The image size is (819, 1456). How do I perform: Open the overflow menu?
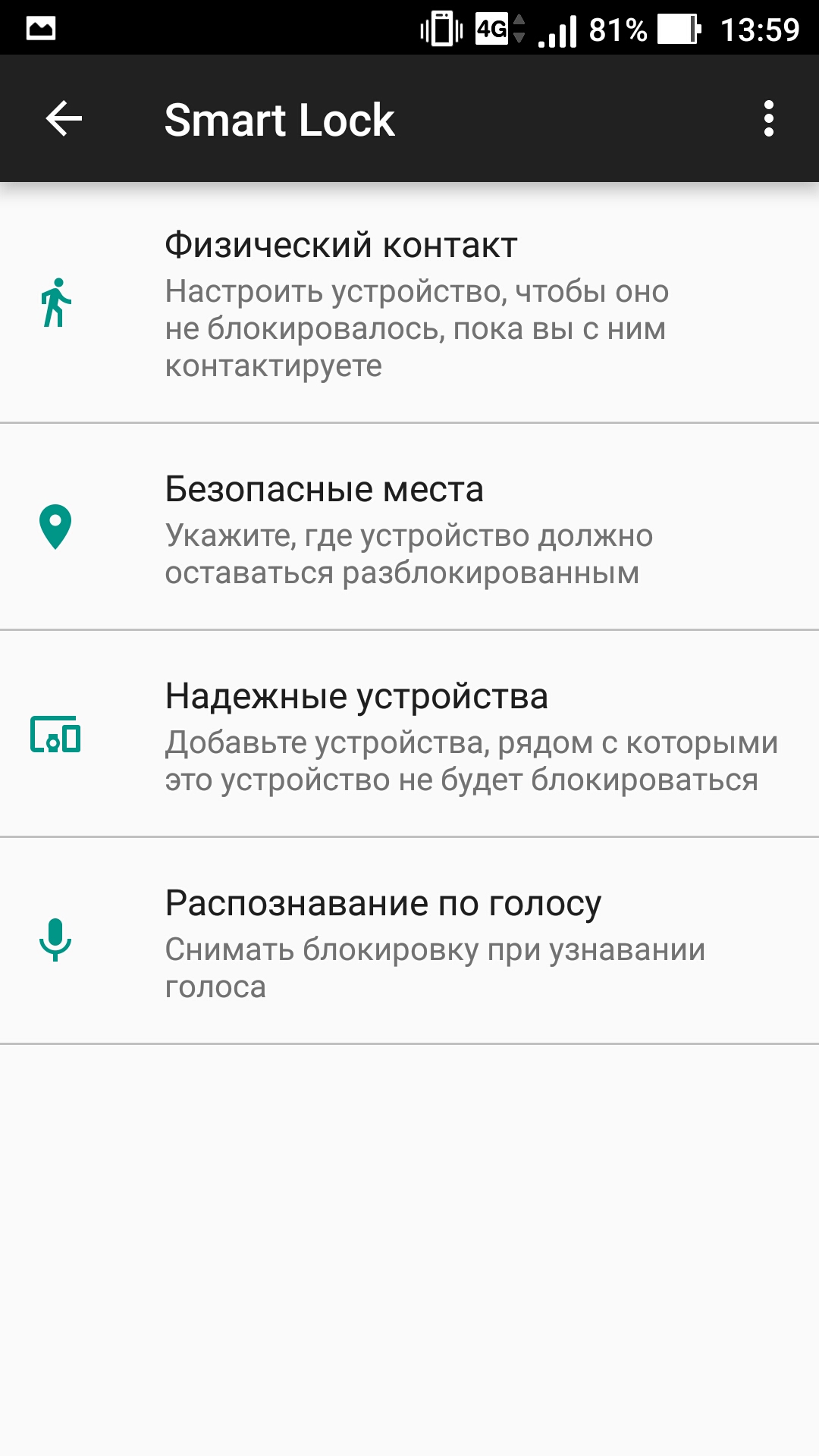(x=769, y=119)
